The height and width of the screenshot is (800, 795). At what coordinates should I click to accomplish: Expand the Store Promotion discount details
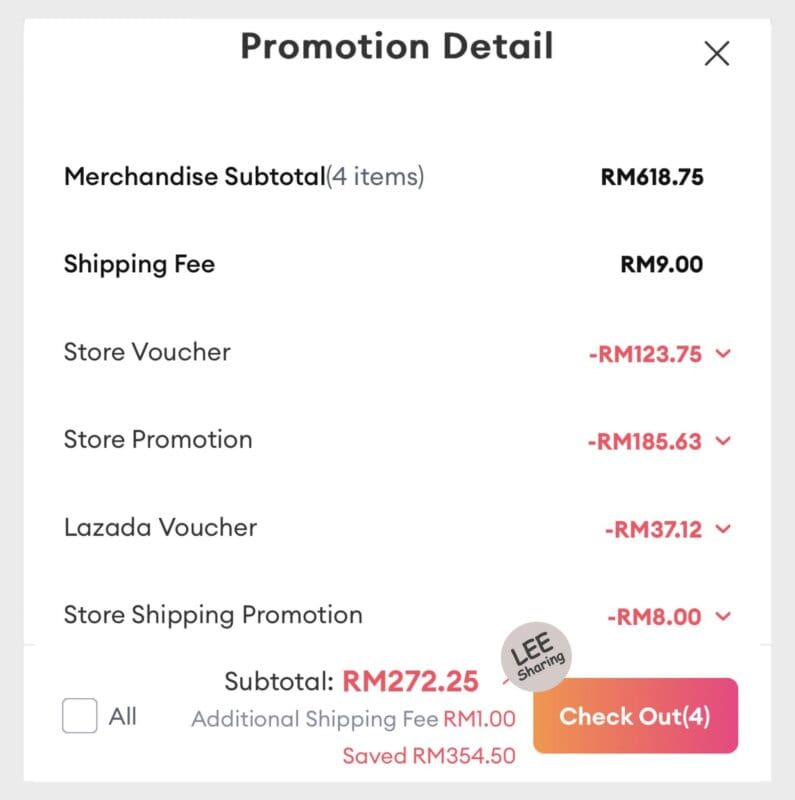tap(725, 441)
